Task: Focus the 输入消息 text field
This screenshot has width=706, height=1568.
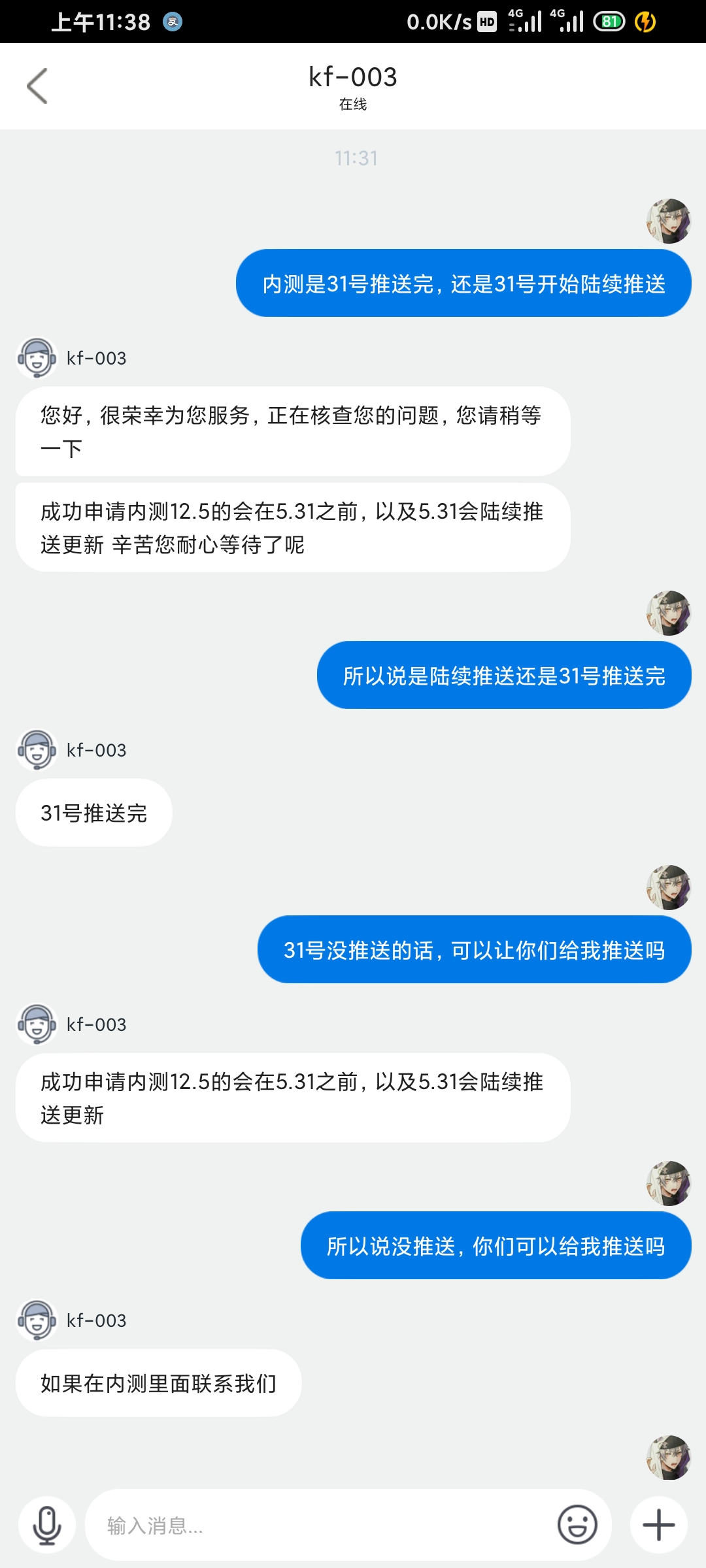Action: tap(314, 1525)
